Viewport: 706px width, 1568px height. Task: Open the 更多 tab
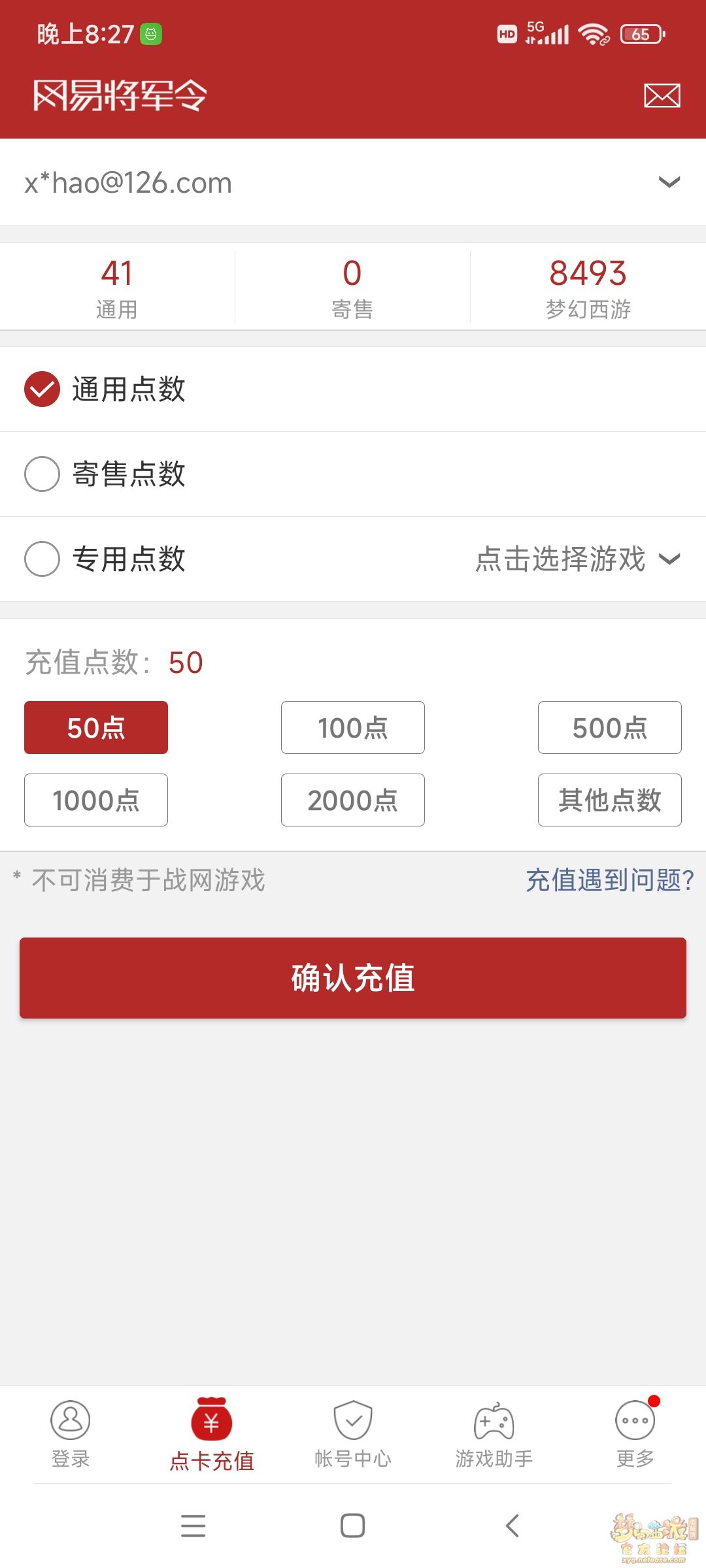(x=635, y=1434)
